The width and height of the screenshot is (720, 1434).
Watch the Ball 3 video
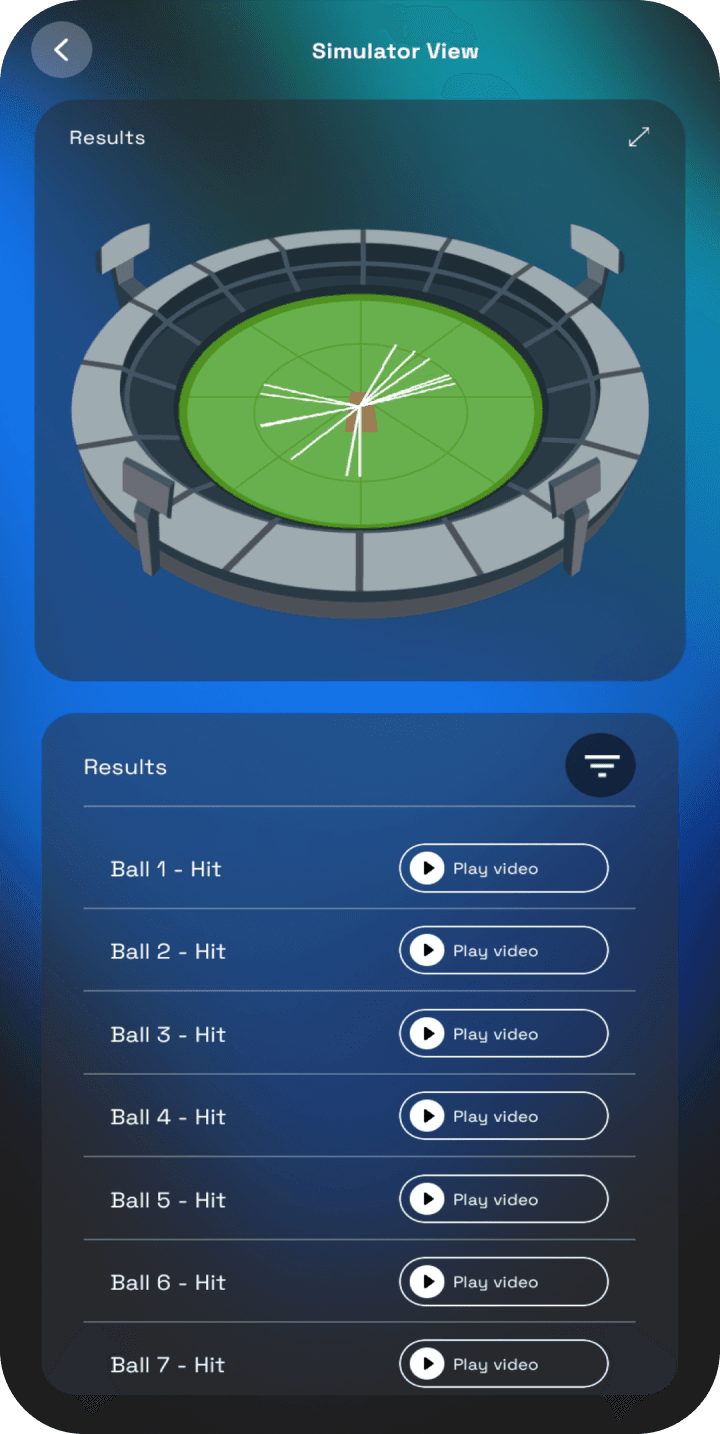503,1033
